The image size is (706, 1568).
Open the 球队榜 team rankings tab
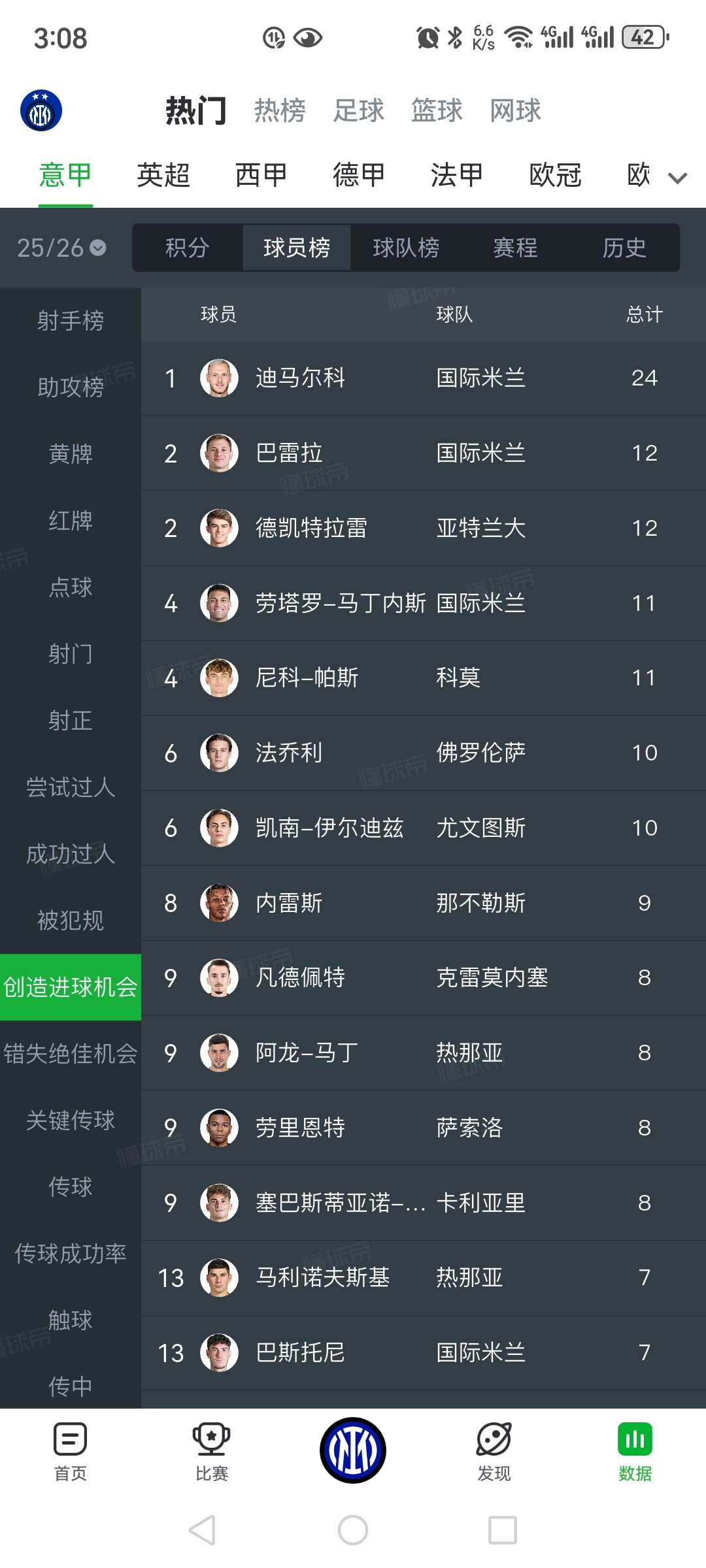[x=405, y=248]
